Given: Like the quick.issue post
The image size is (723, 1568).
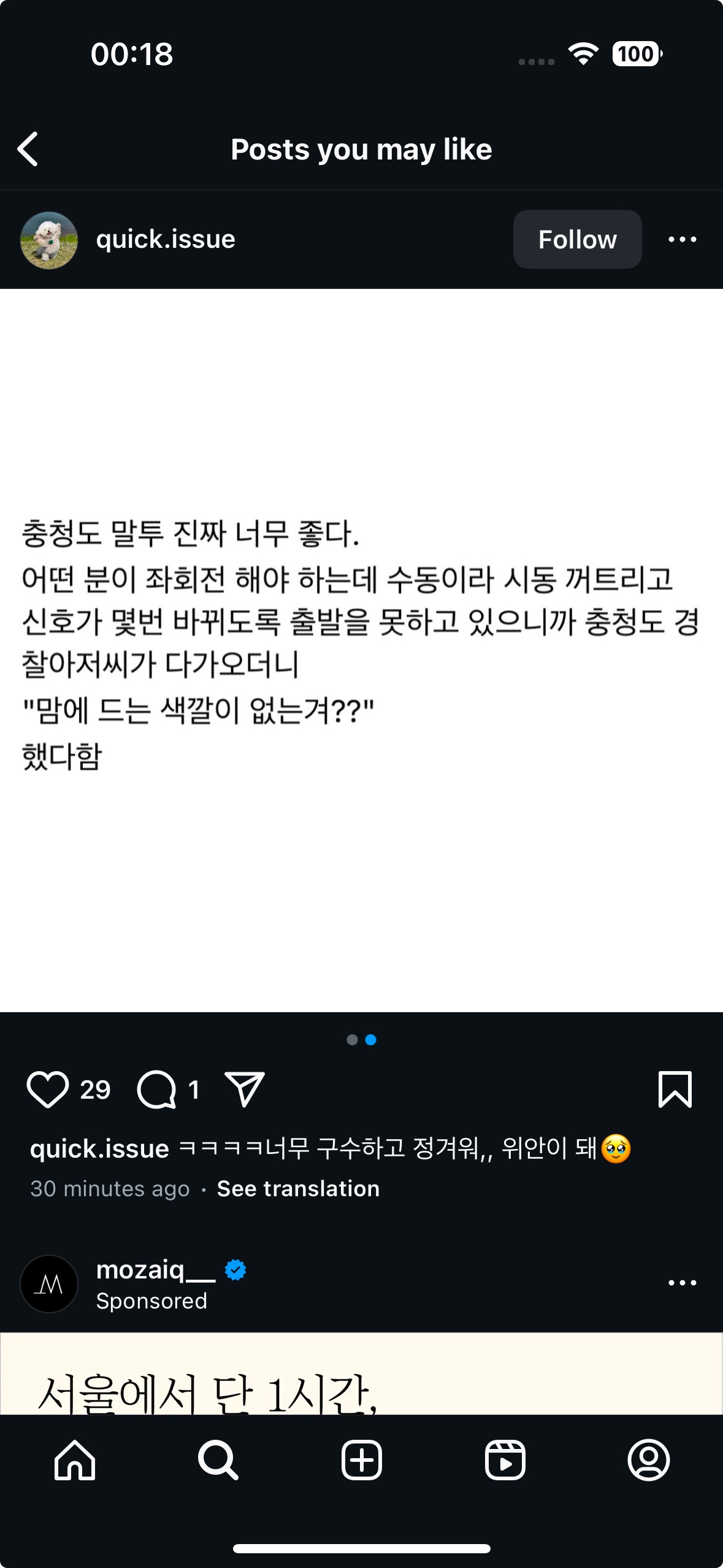Looking at the screenshot, I should [x=47, y=1090].
